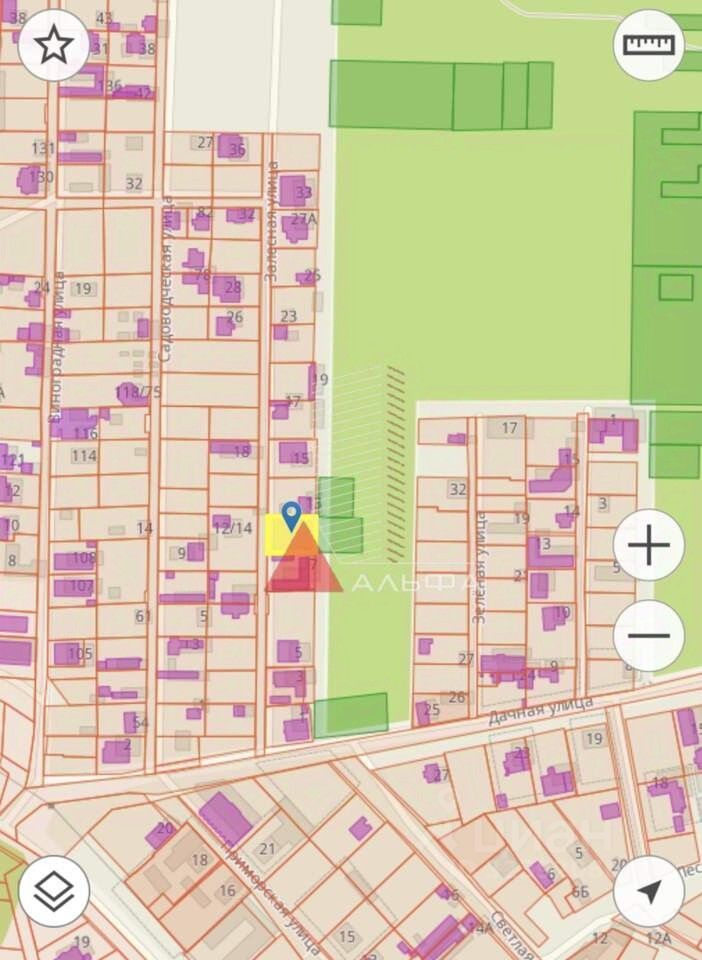Zoom in with the plus button
Viewport: 702px width, 960px height.
(648, 547)
